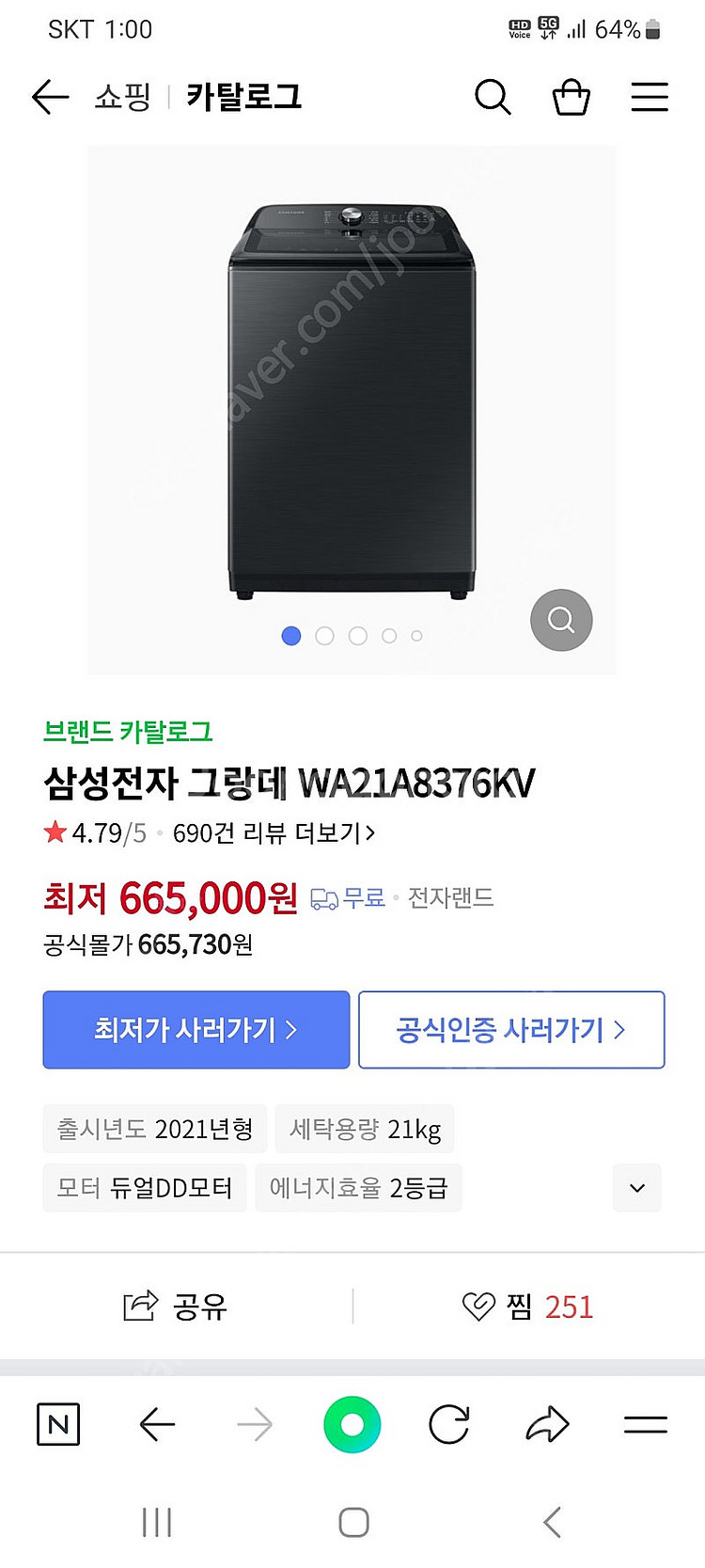Expand the product specs chevron

(x=637, y=1188)
